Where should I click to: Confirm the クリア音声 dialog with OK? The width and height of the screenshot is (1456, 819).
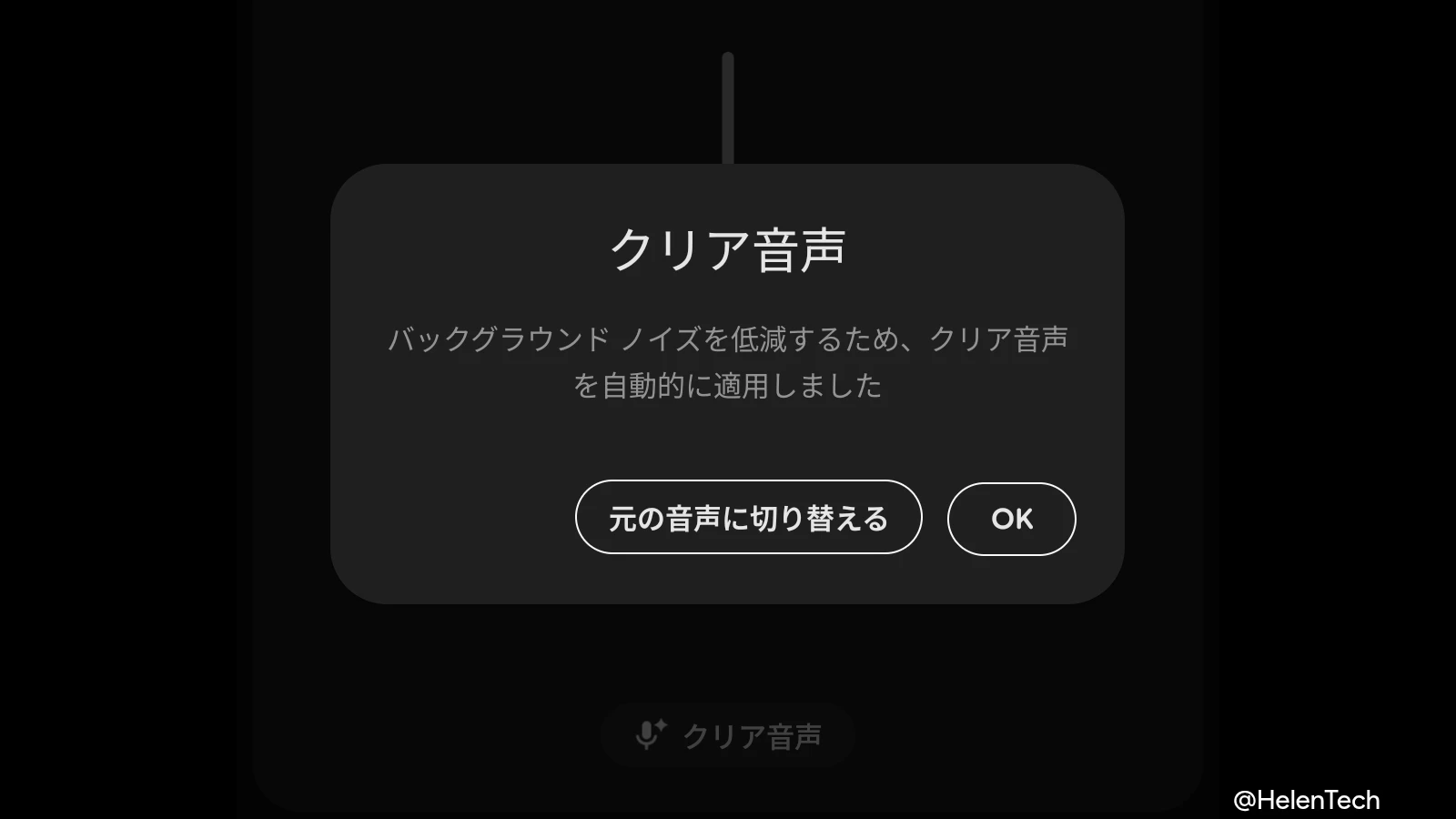coord(1011,519)
